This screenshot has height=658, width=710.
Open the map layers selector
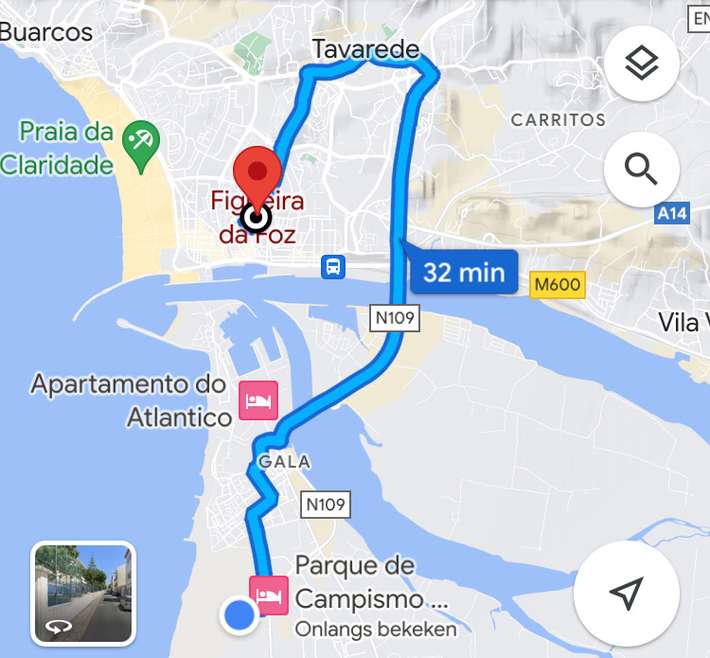pos(642,64)
